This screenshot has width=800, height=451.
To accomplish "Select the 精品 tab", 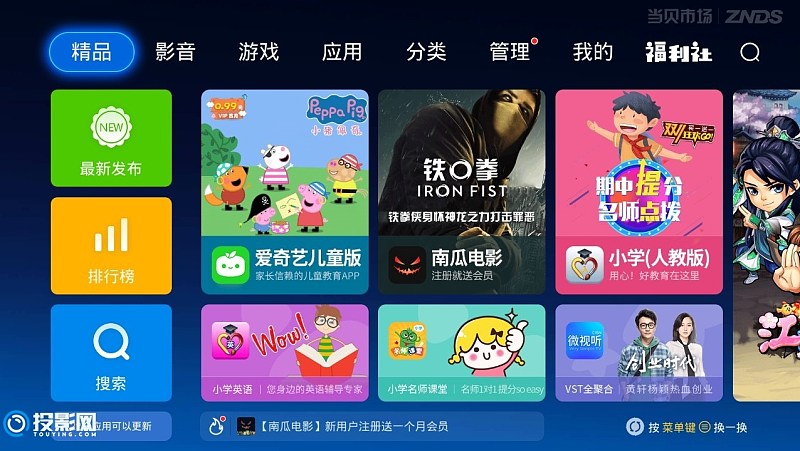I will coord(91,52).
